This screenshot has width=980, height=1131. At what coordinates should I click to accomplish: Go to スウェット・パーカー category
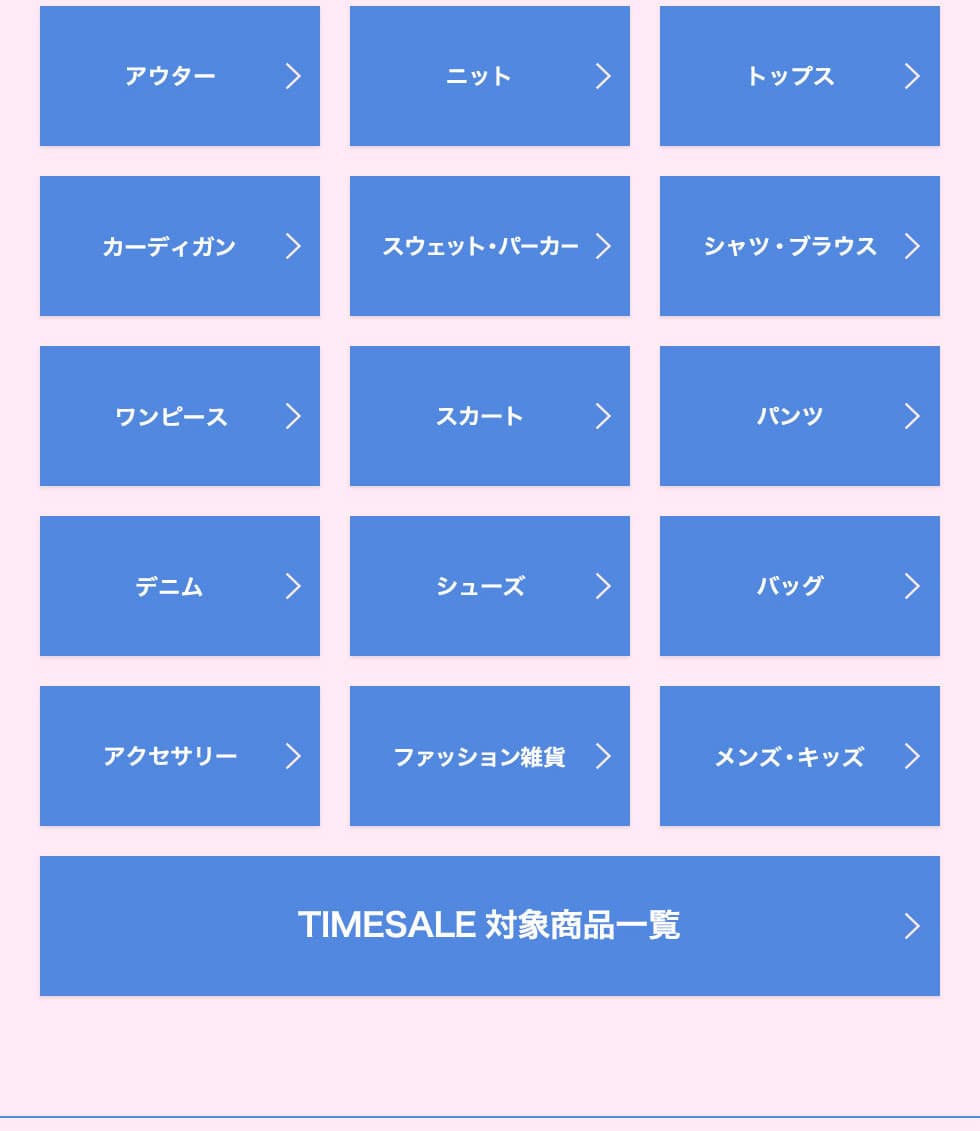click(x=490, y=246)
